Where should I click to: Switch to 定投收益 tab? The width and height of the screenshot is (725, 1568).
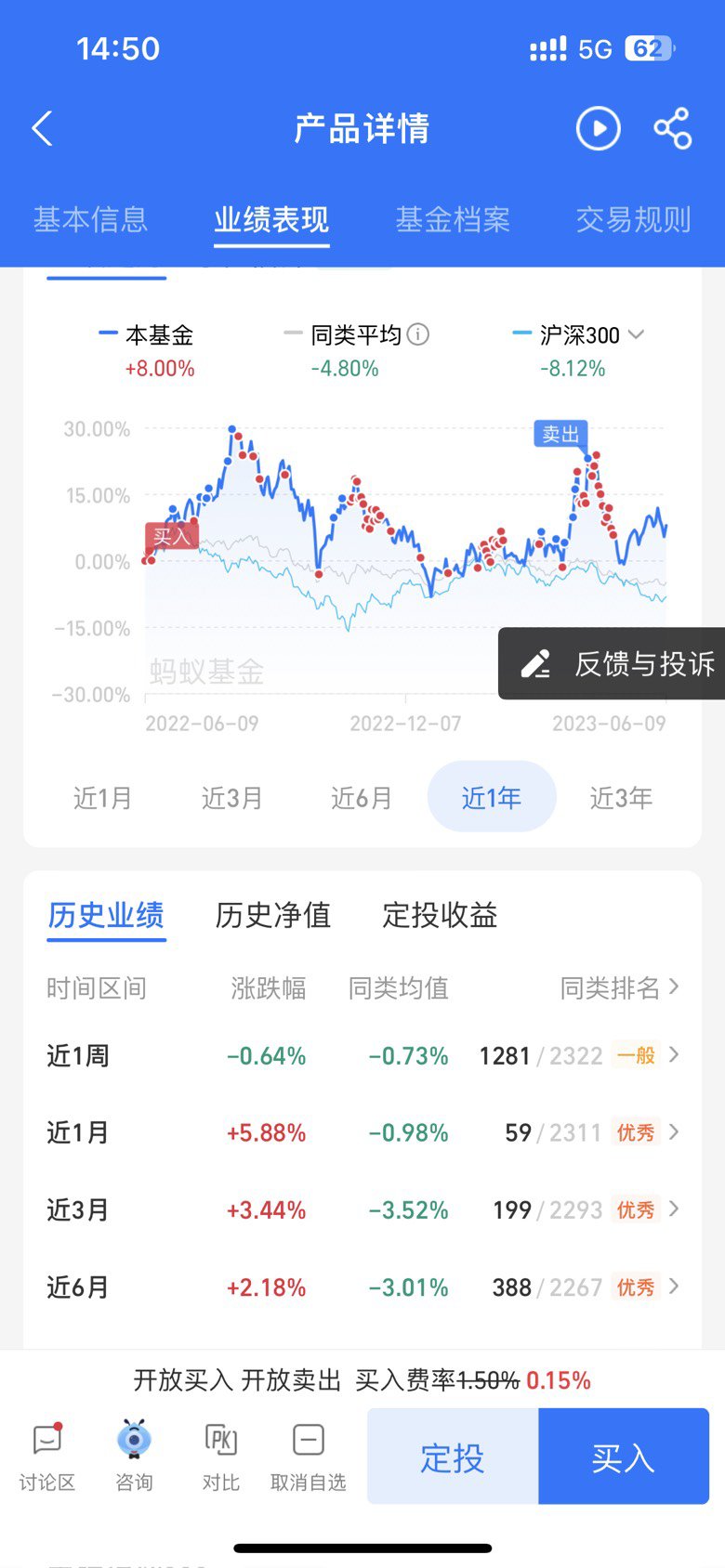click(x=440, y=915)
